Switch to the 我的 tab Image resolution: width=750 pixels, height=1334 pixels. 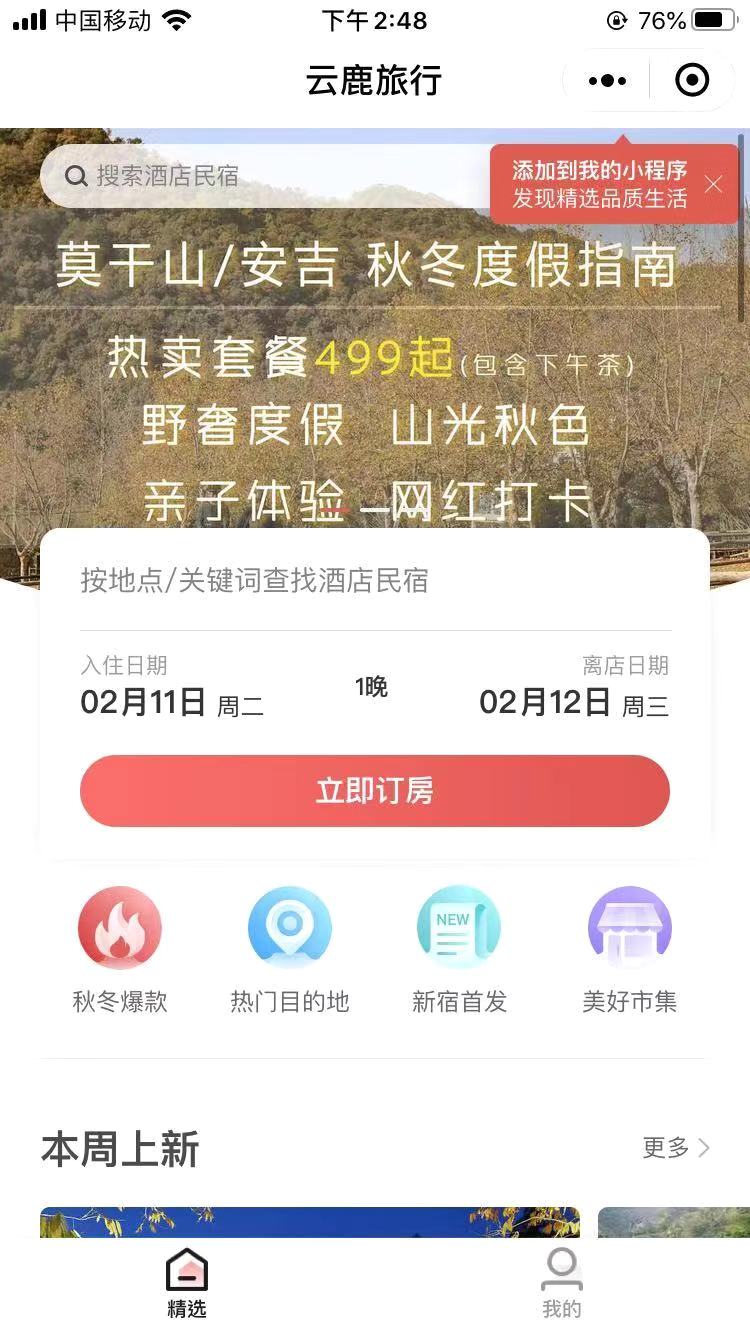562,1283
